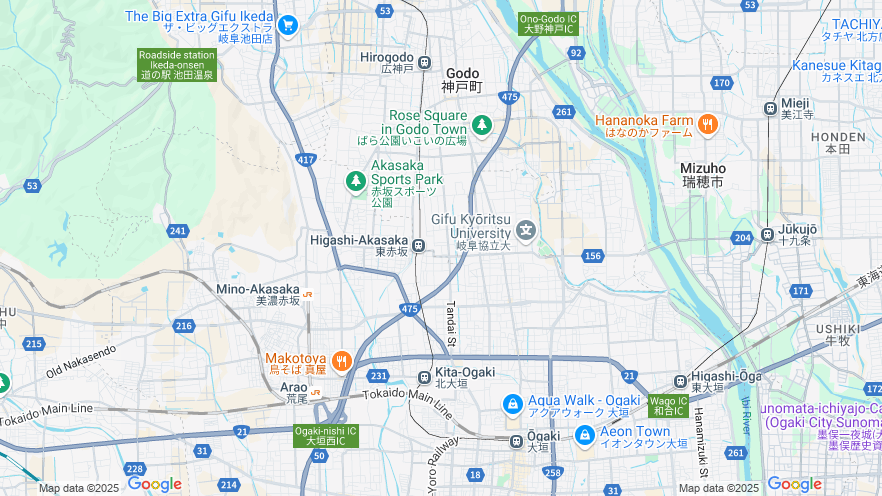Open the Mino-Akasaka station marker
The image size is (882, 496).
pyautogui.click(x=309, y=294)
